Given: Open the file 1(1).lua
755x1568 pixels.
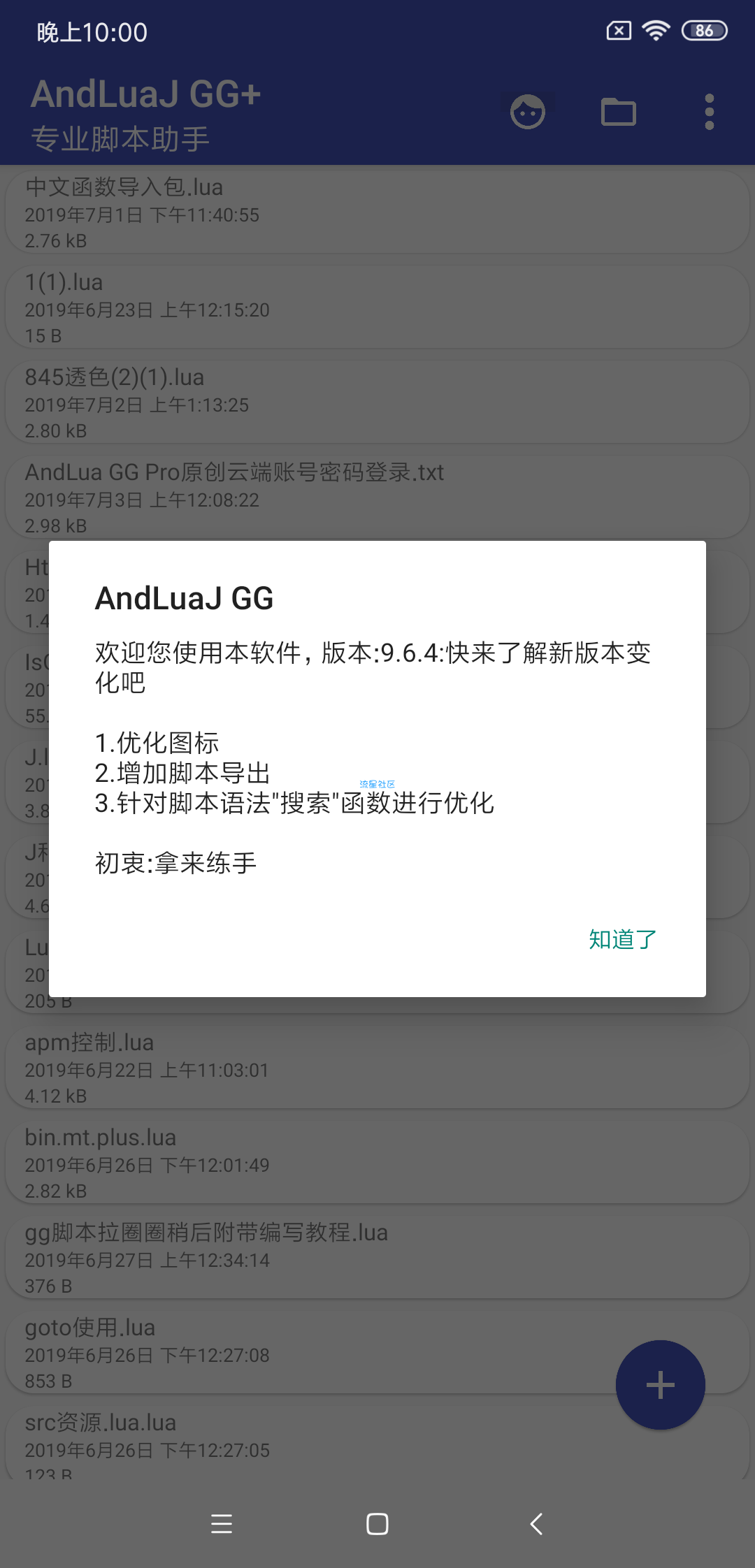Looking at the screenshot, I should tap(377, 307).
